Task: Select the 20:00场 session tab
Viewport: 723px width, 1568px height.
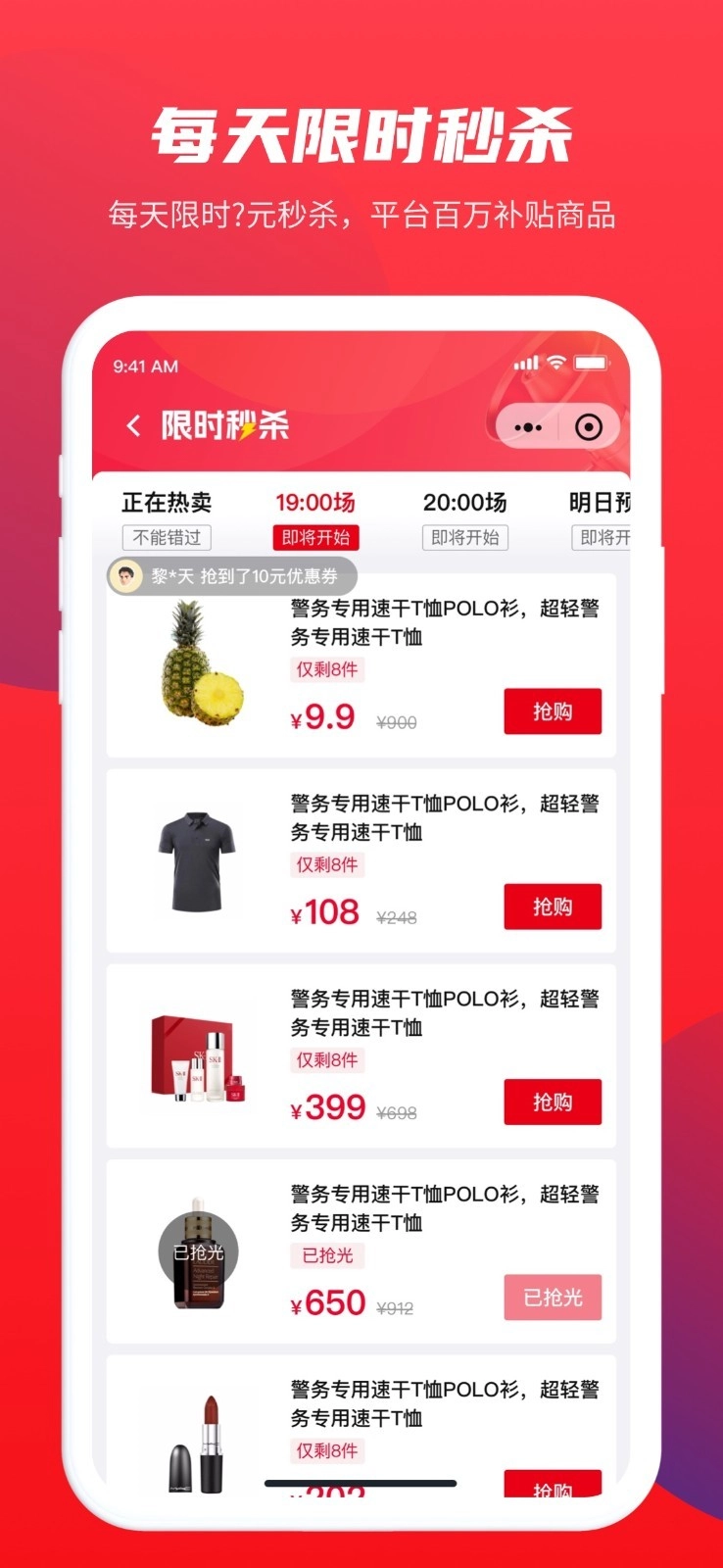Action: 464,502
